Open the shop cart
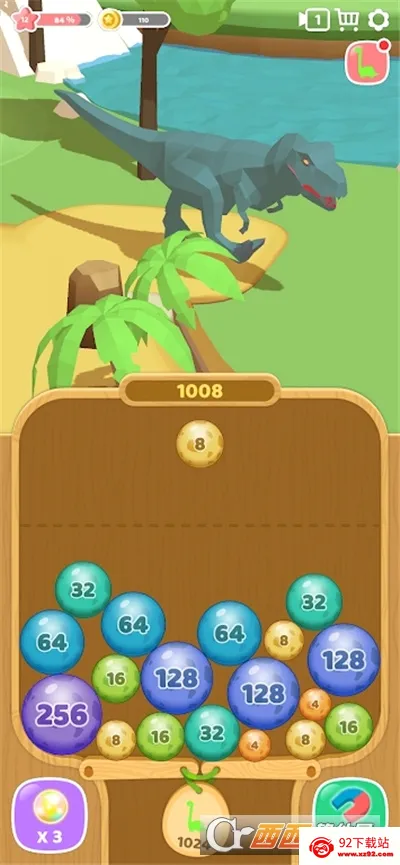The width and height of the screenshot is (400, 865). (x=347, y=20)
